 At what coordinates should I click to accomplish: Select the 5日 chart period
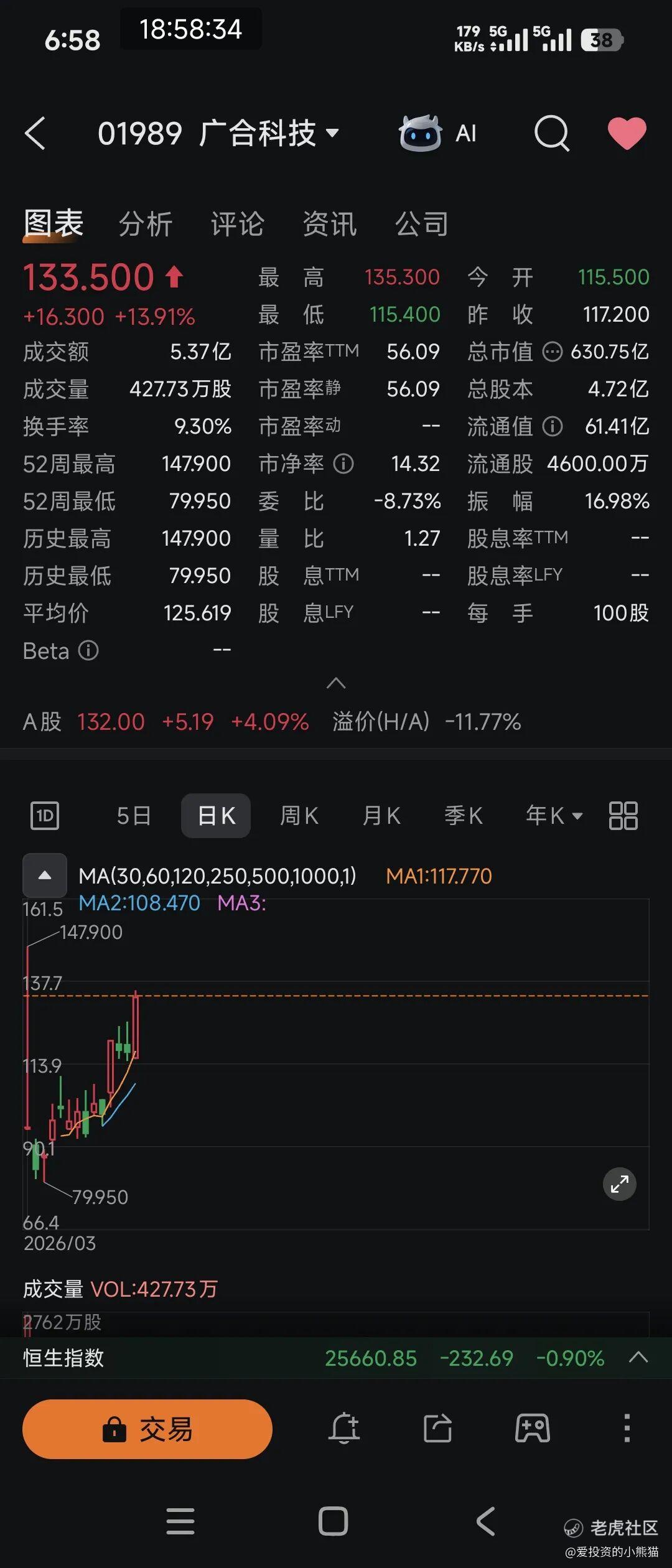click(x=134, y=815)
